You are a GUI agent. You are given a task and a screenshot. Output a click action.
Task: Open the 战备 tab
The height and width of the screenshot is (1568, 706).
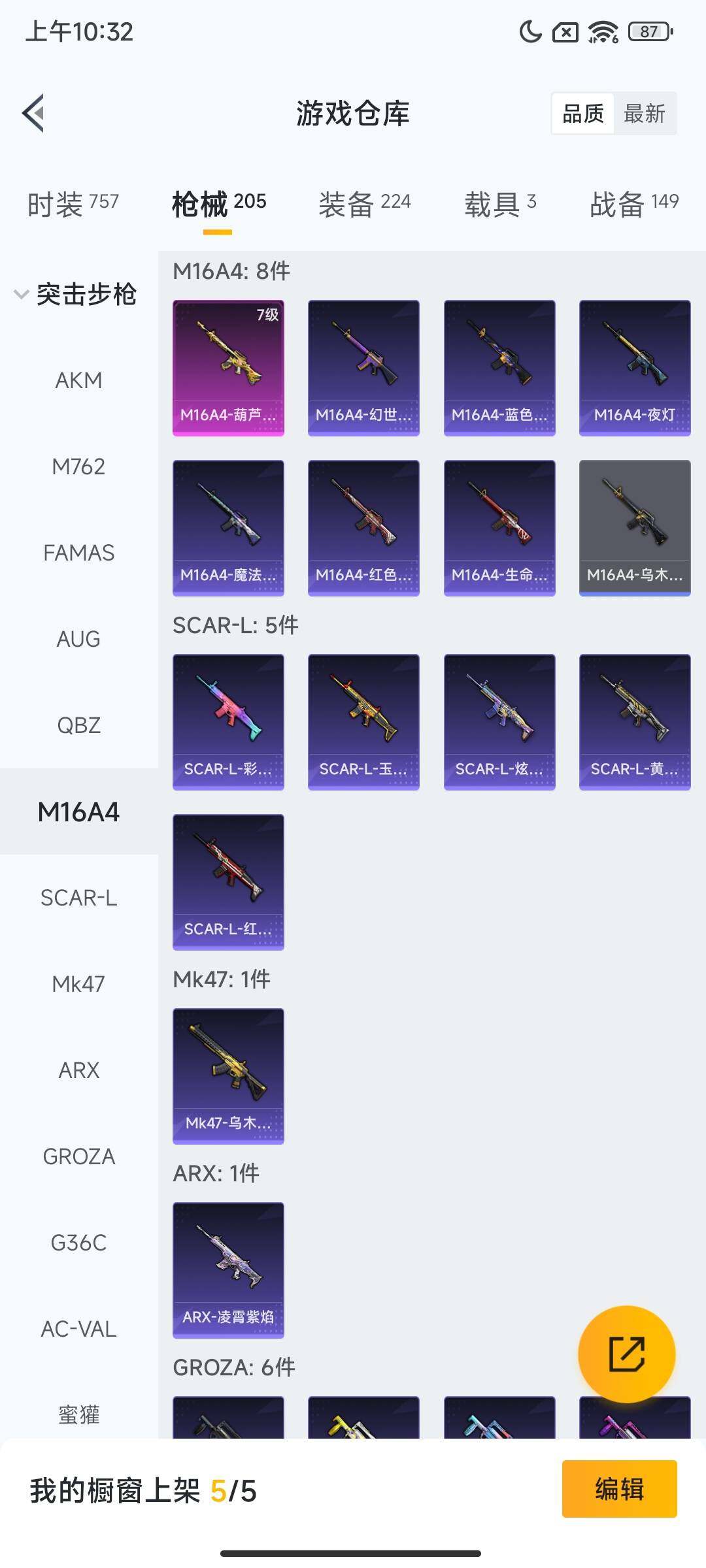pos(633,204)
